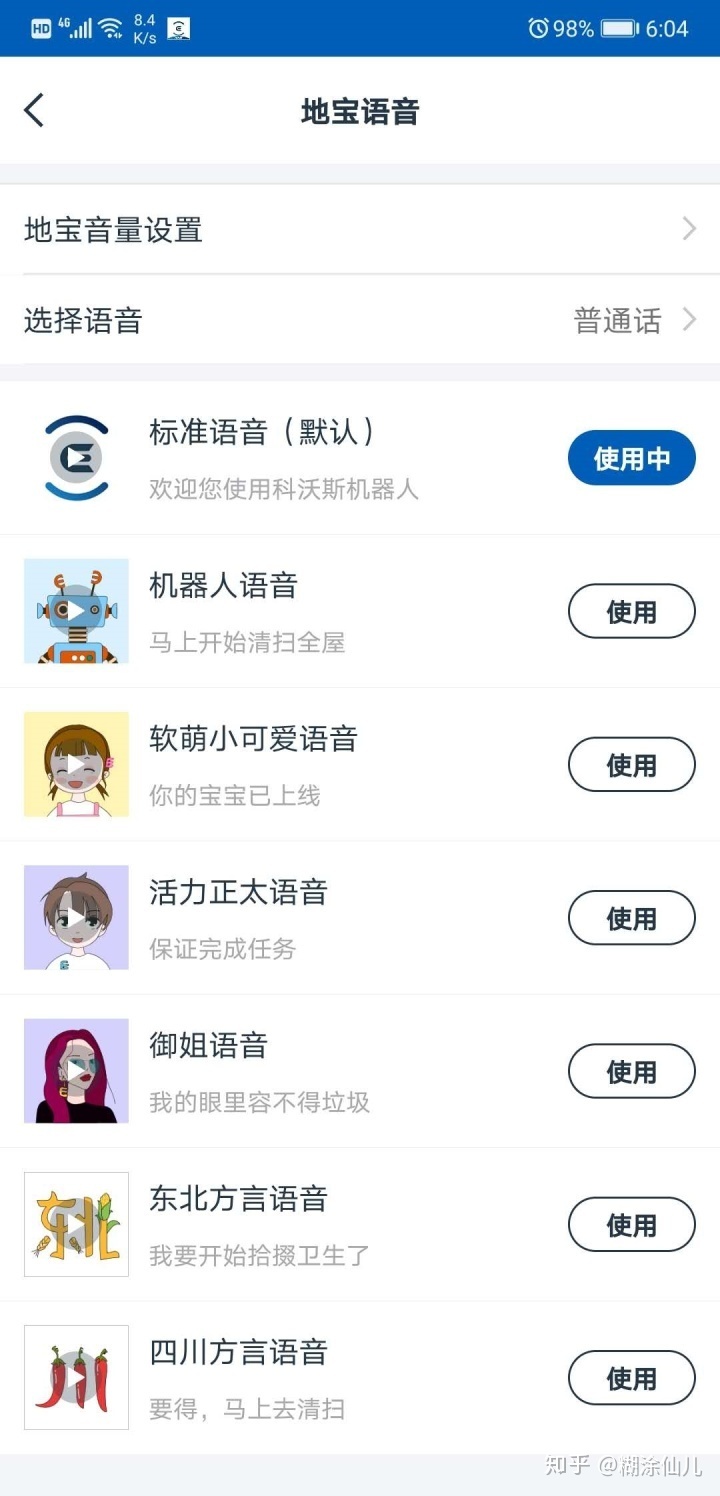Play the 软萌小可爱语音 preview
Screen dimensions: 720x1496
coord(76,765)
